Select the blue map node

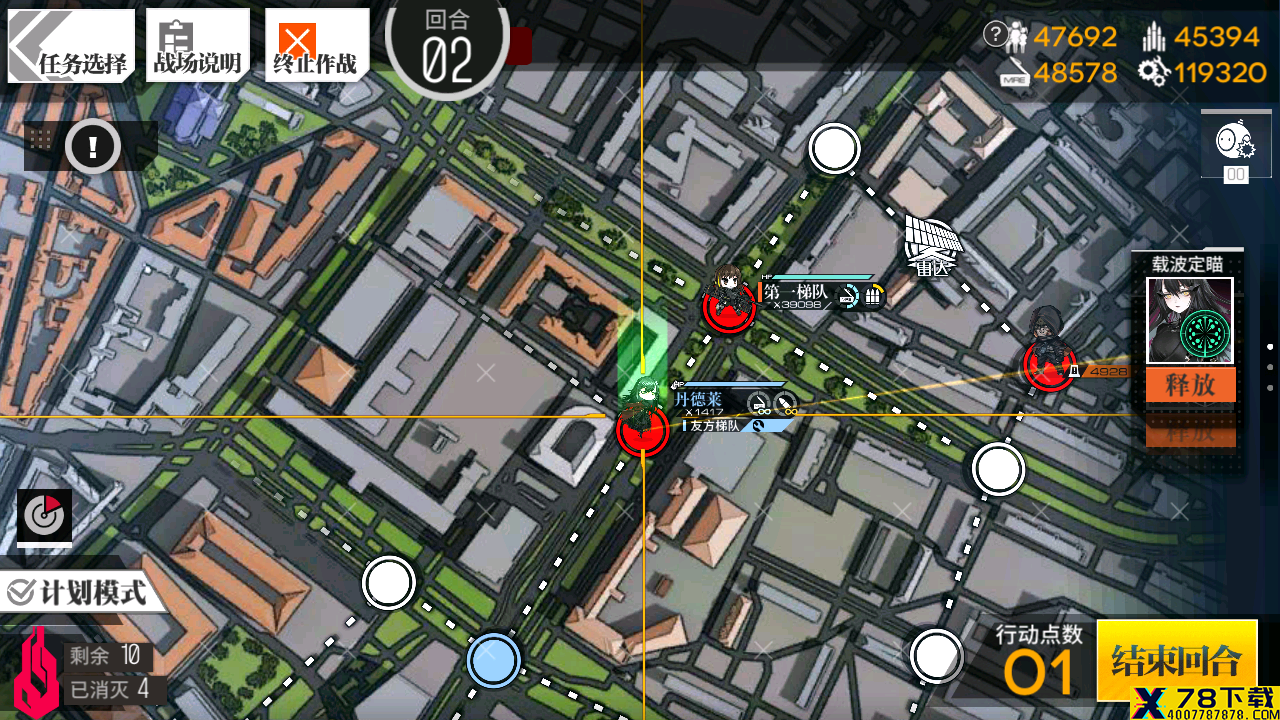point(493,660)
